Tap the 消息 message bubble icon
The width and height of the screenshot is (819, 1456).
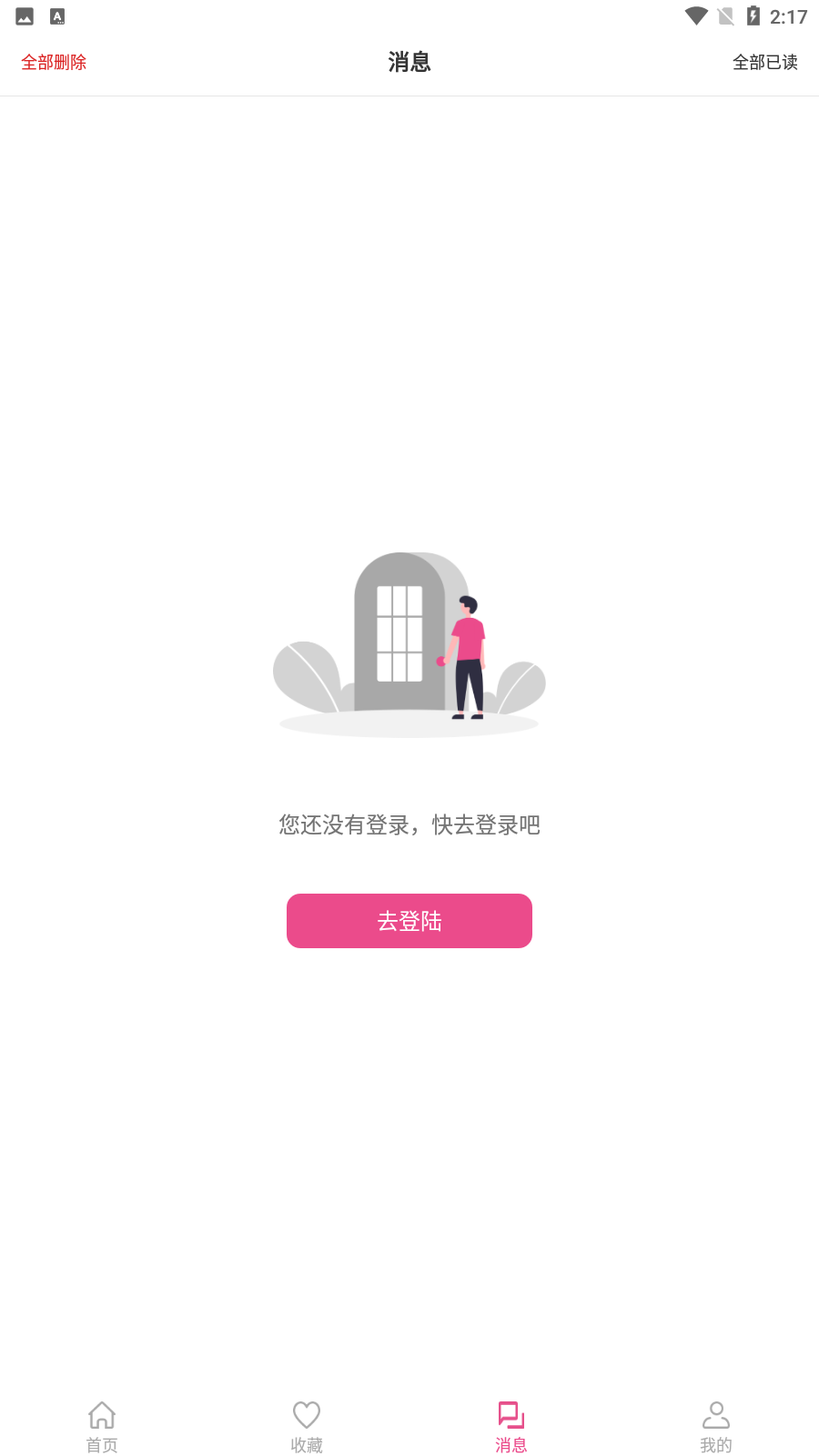click(511, 1414)
